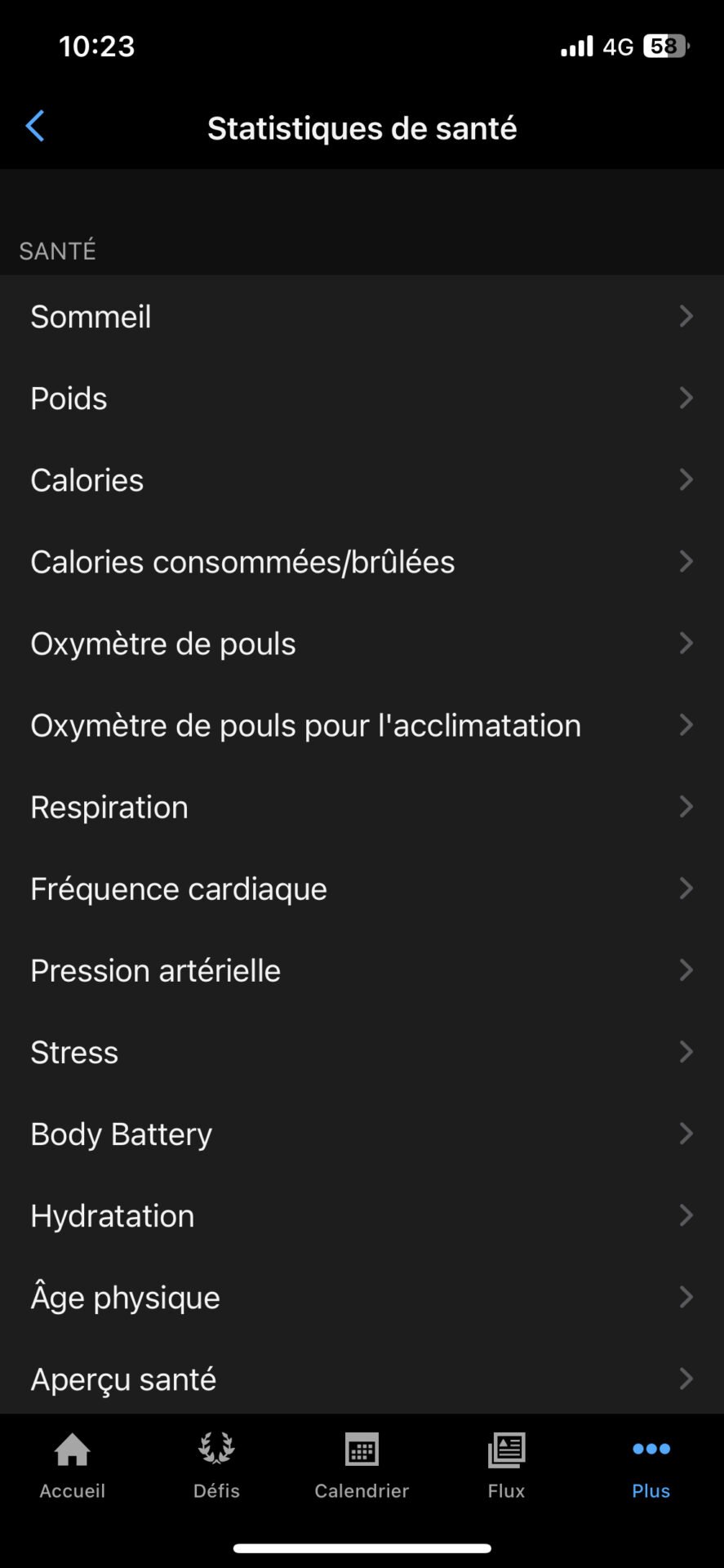Open Body Battery
The image size is (724, 1568).
click(362, 1133)
